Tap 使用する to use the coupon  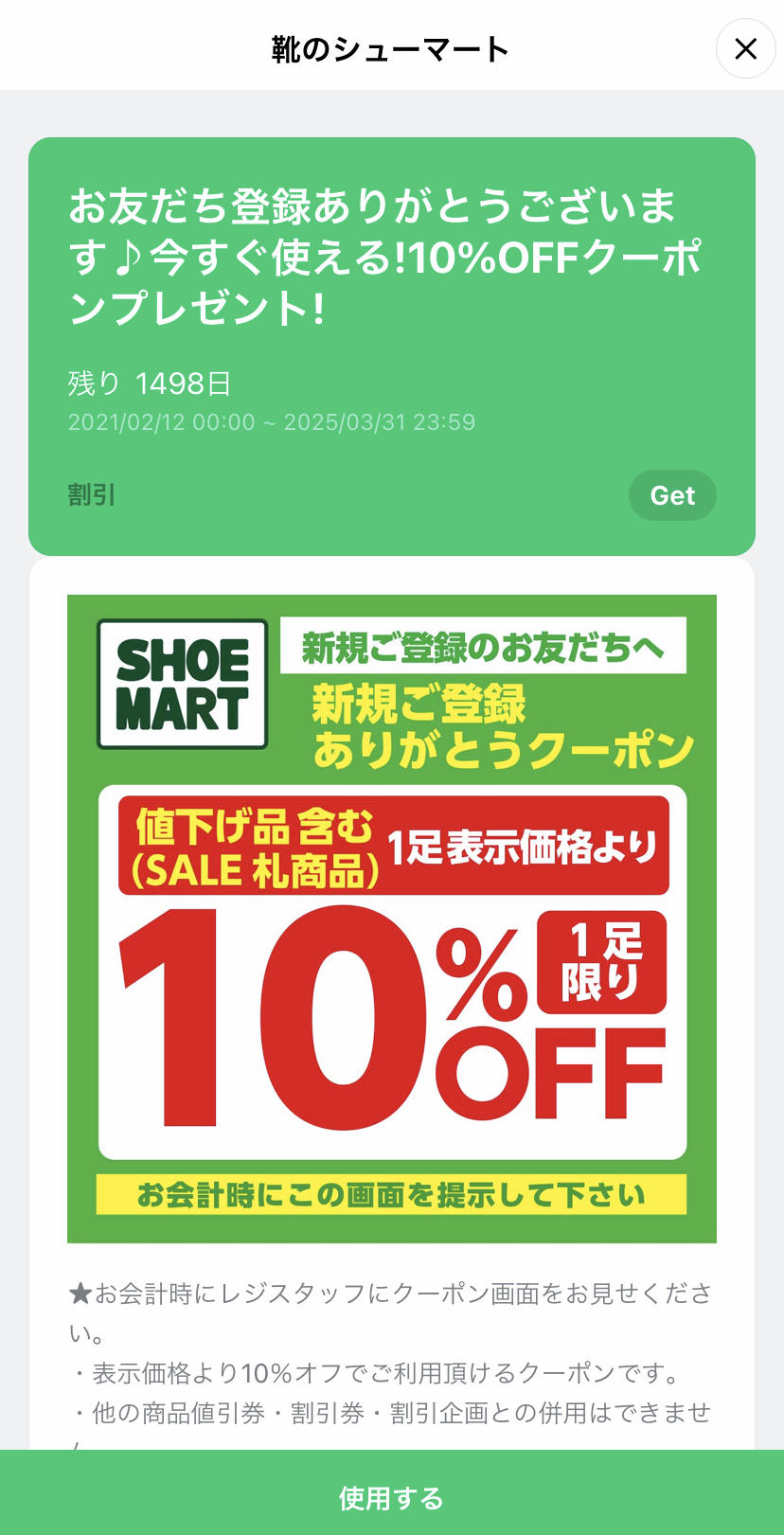point(392,1497)
